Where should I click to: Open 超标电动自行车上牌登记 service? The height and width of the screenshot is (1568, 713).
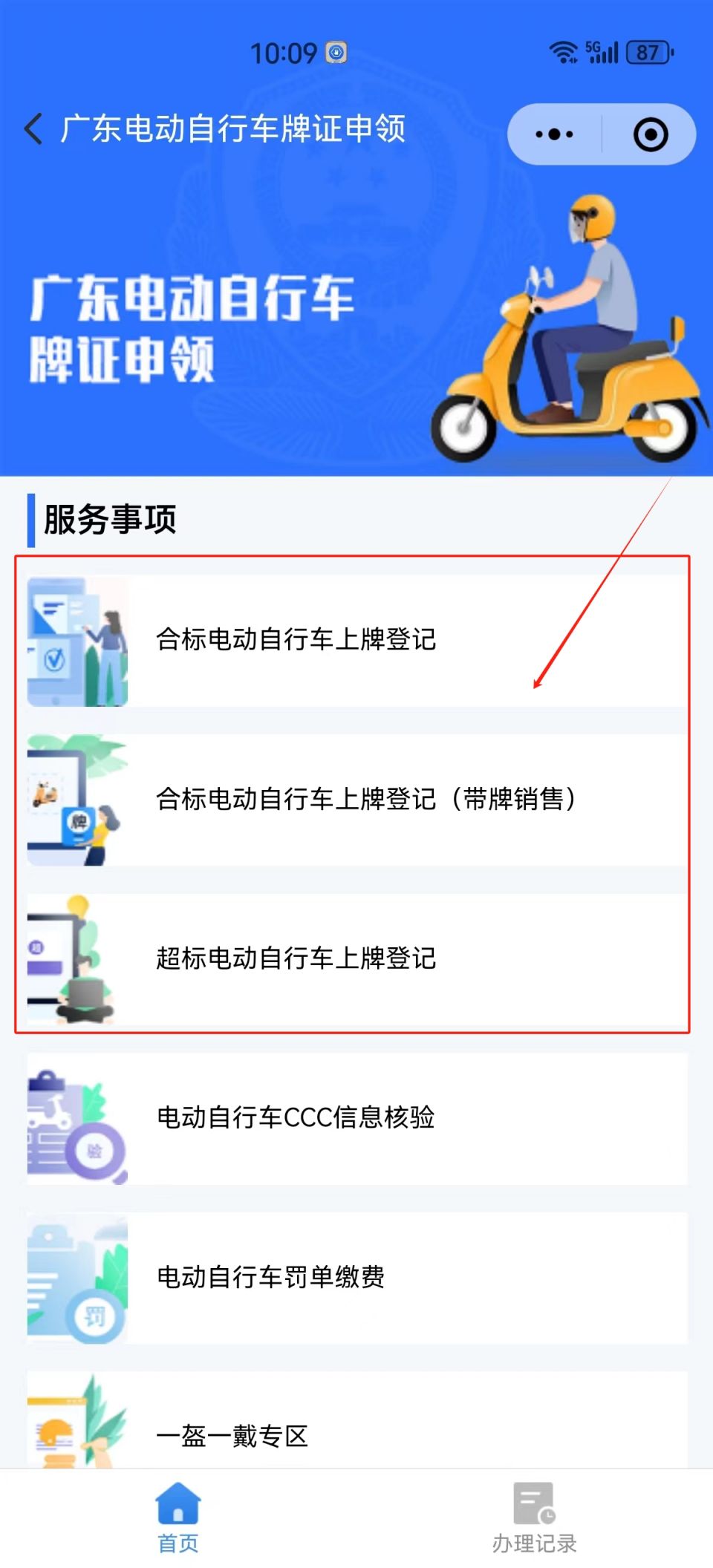tap(356, 958)
